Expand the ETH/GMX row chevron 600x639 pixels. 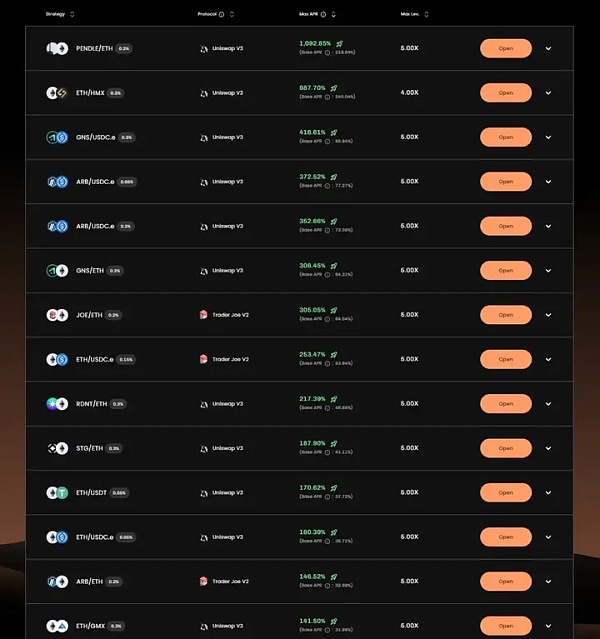click(548, 625)
